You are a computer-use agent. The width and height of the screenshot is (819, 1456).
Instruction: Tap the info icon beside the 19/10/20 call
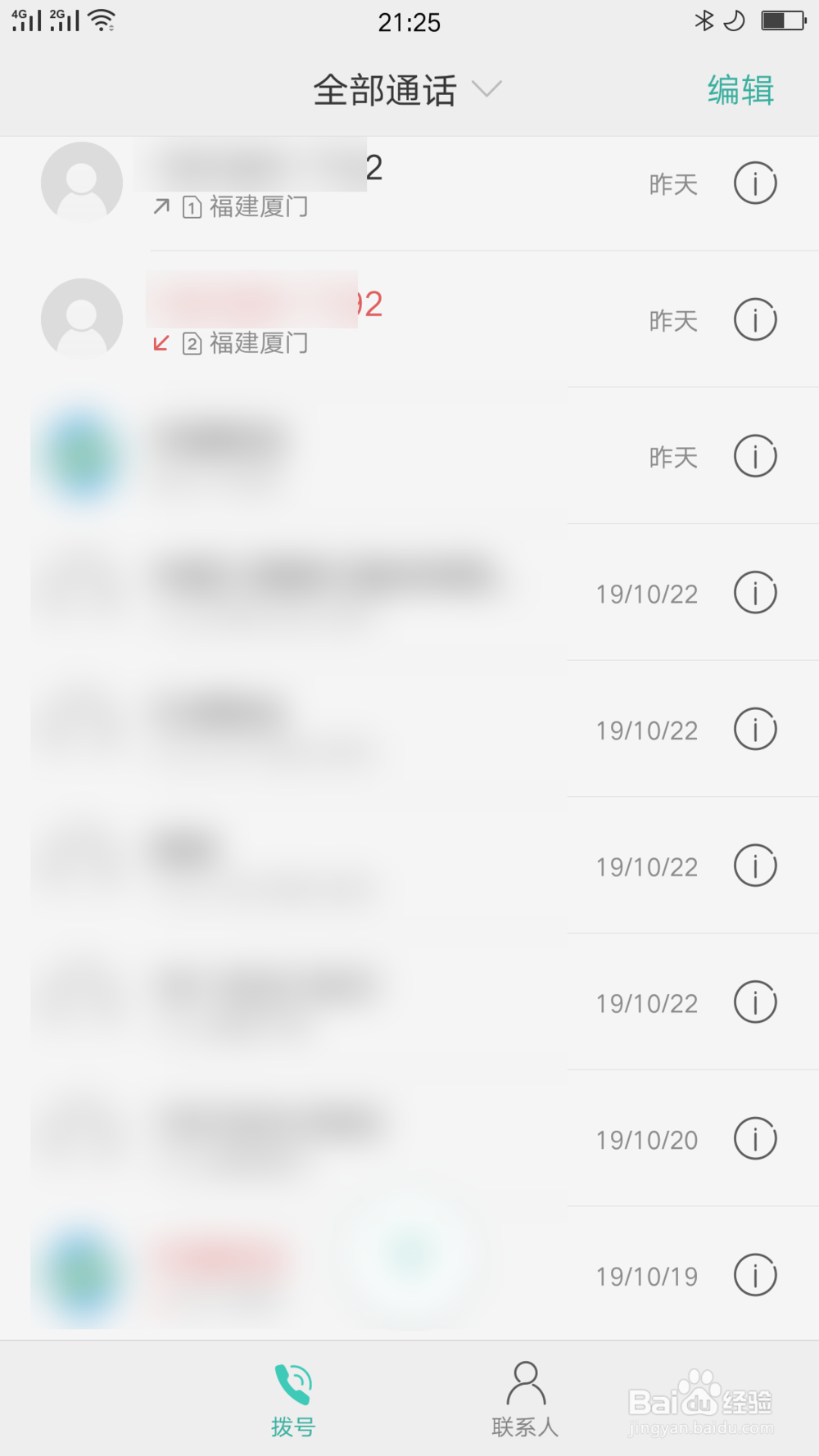coord(754,1138)
